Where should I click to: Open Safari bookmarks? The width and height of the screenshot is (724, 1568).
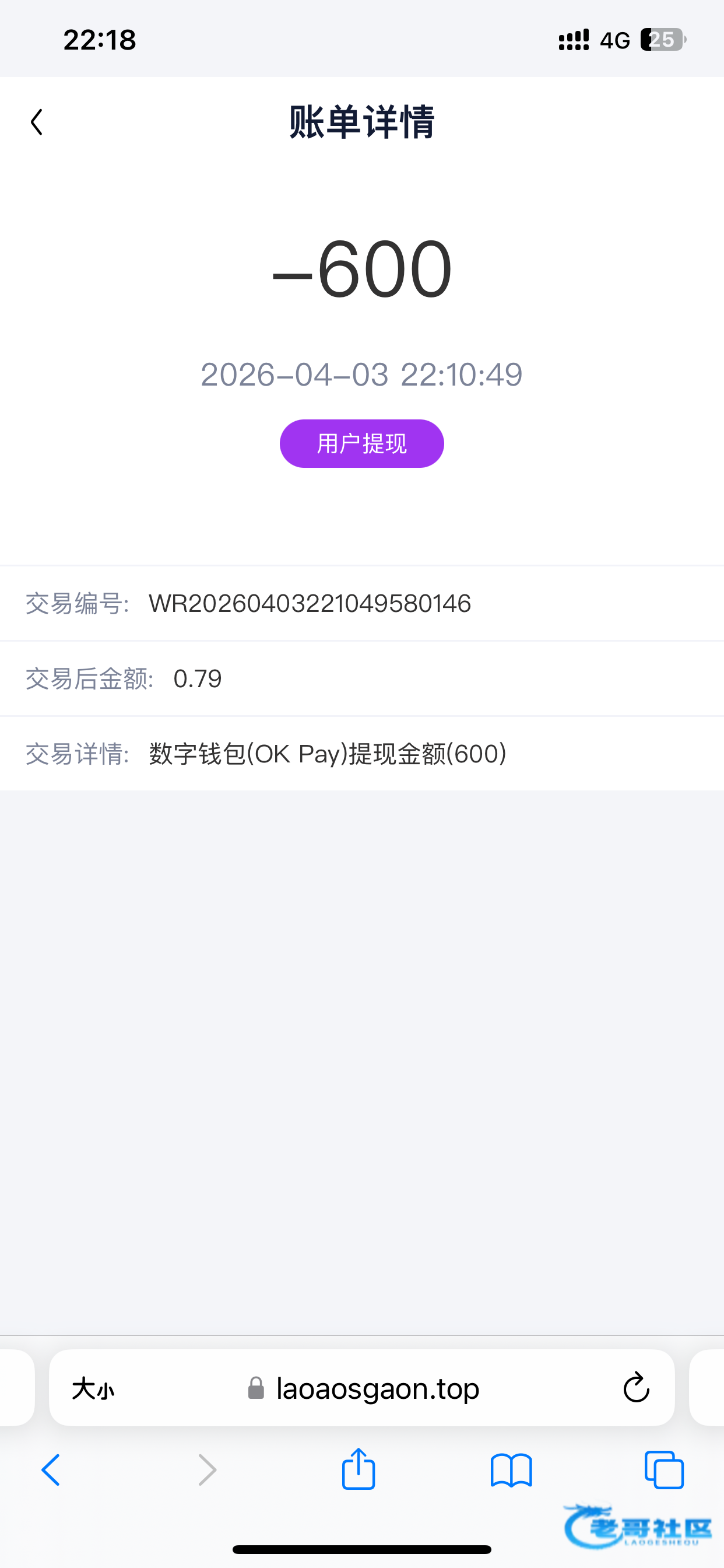pyautogui.click(x=511, y=1471)
